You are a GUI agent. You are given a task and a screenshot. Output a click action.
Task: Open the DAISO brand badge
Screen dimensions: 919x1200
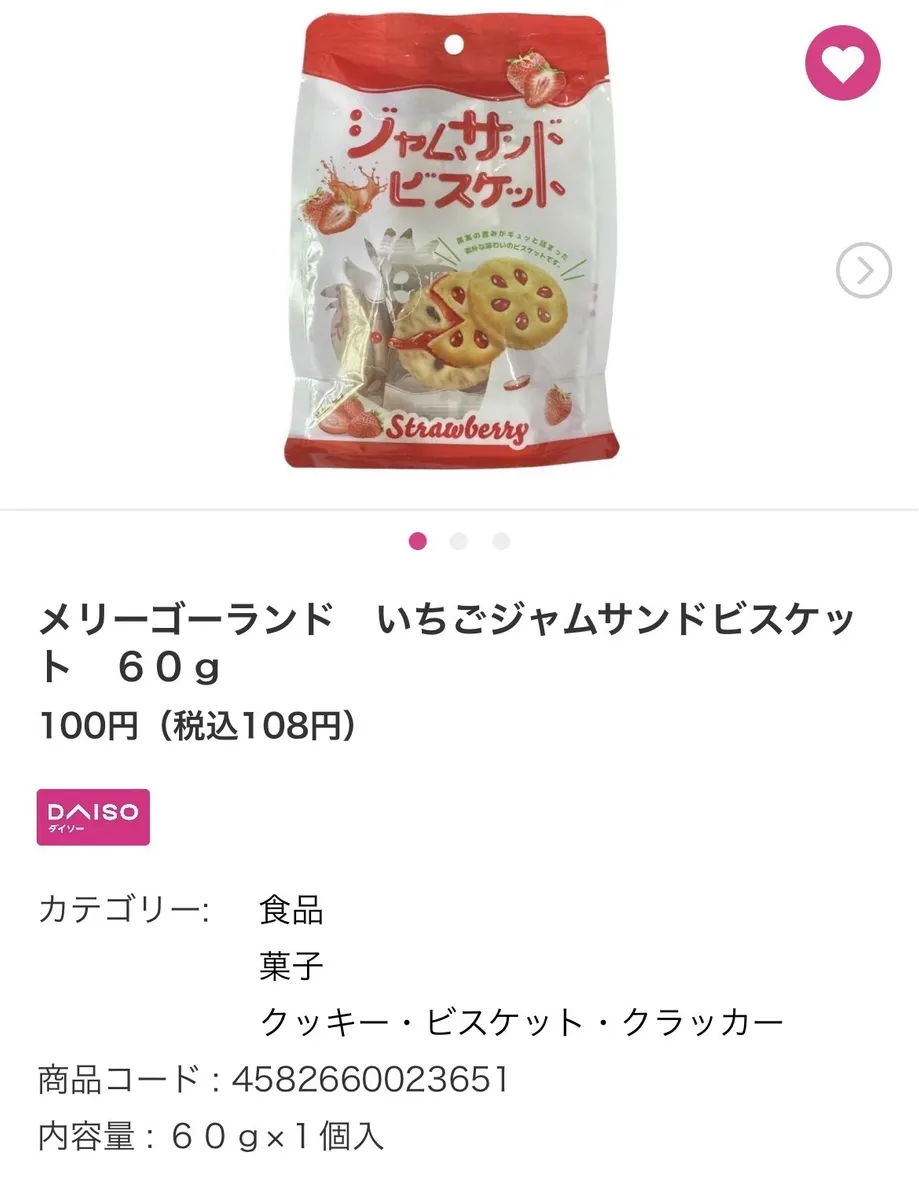click(x=93, y=817)
